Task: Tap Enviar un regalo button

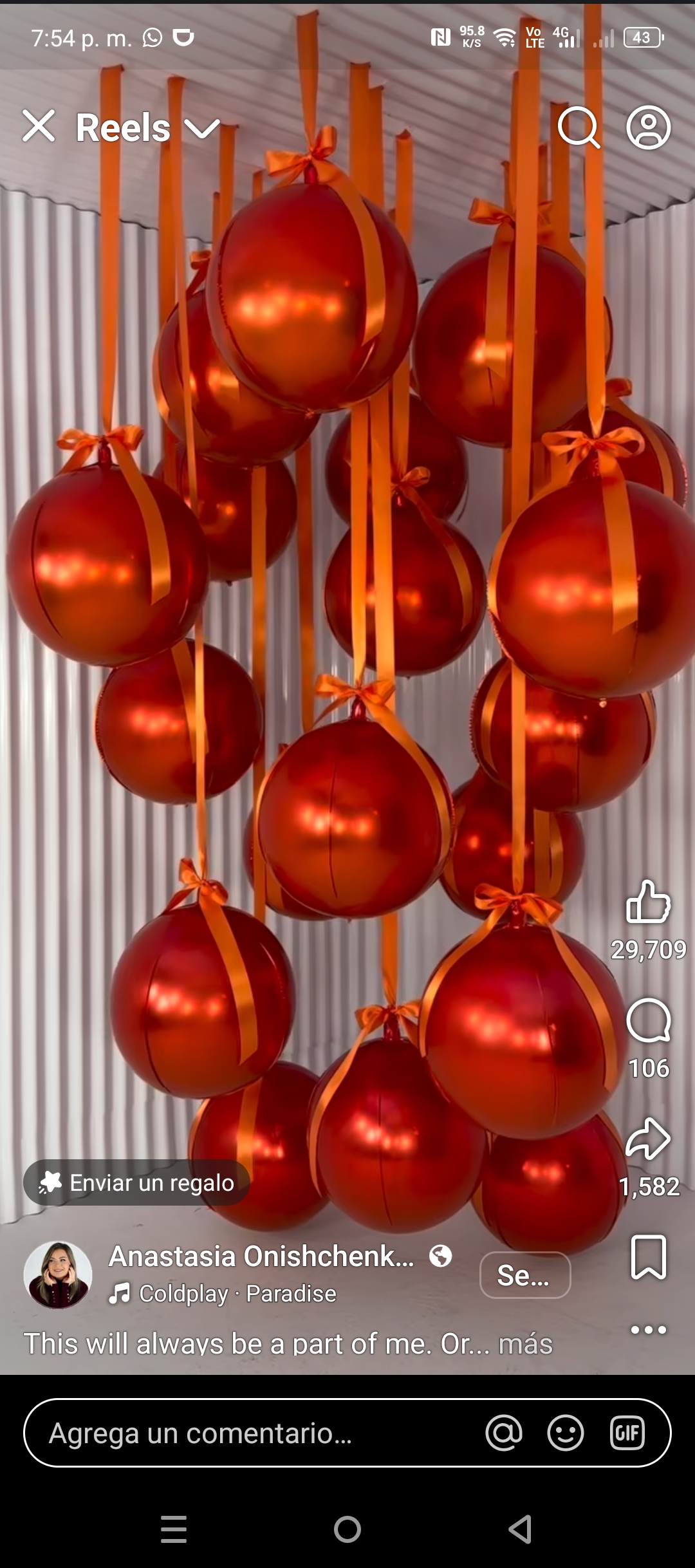Action: point(136,1183)
